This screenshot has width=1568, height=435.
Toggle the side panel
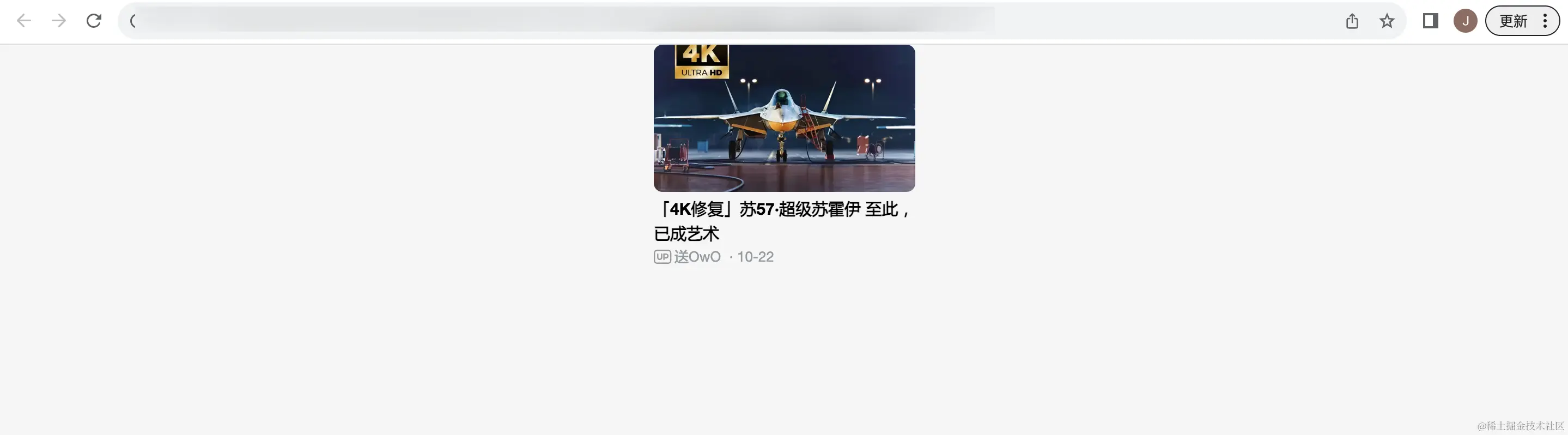[x=1430, y=21]
